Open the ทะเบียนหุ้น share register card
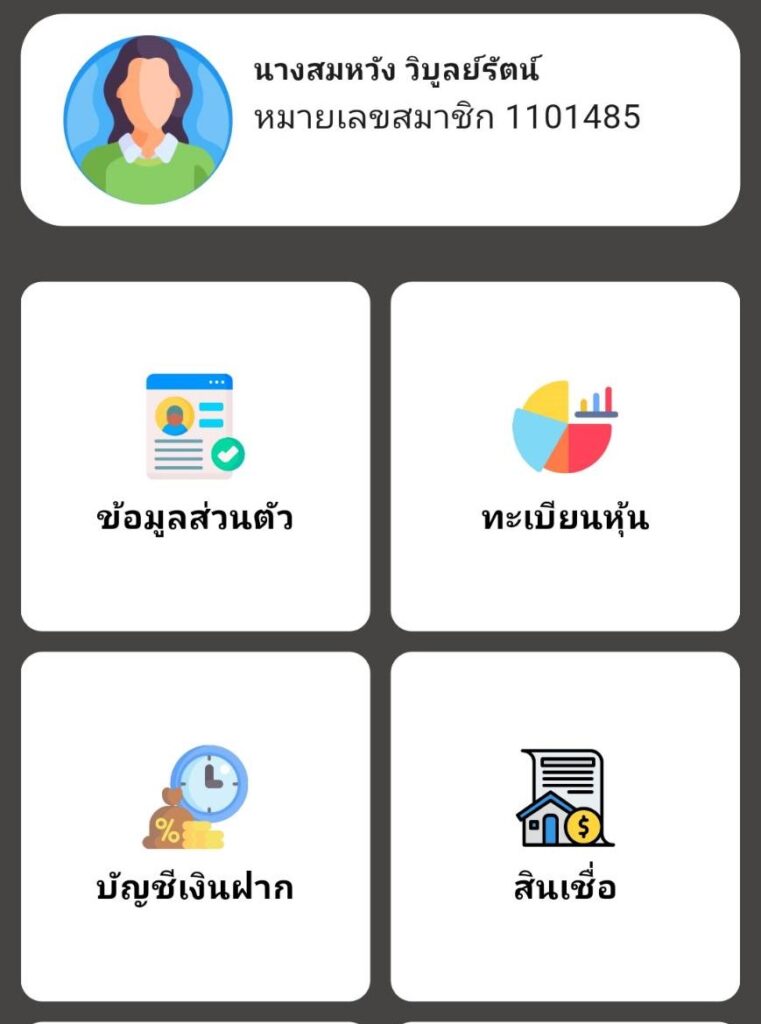 565,456
